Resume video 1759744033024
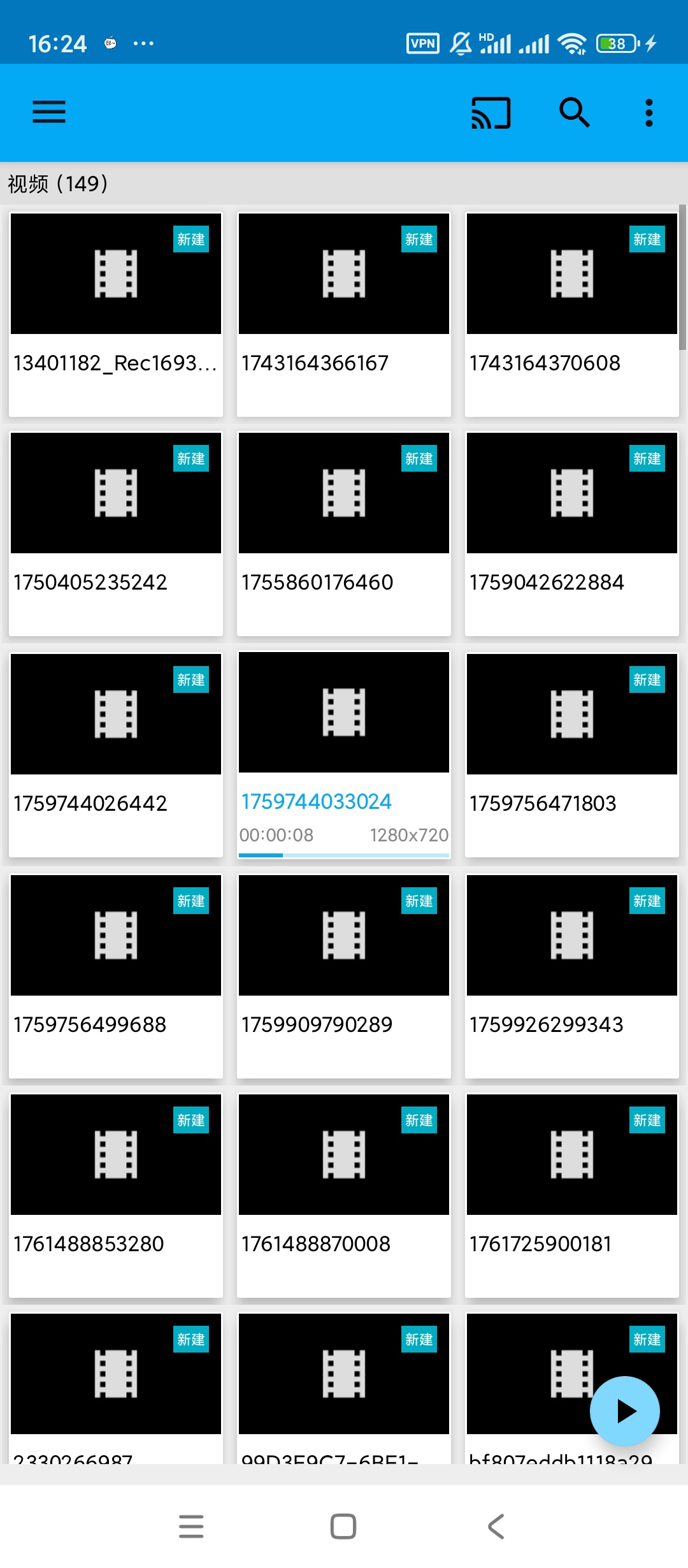The height and width of the screenshot is (1568, 688). coord(344,754)
